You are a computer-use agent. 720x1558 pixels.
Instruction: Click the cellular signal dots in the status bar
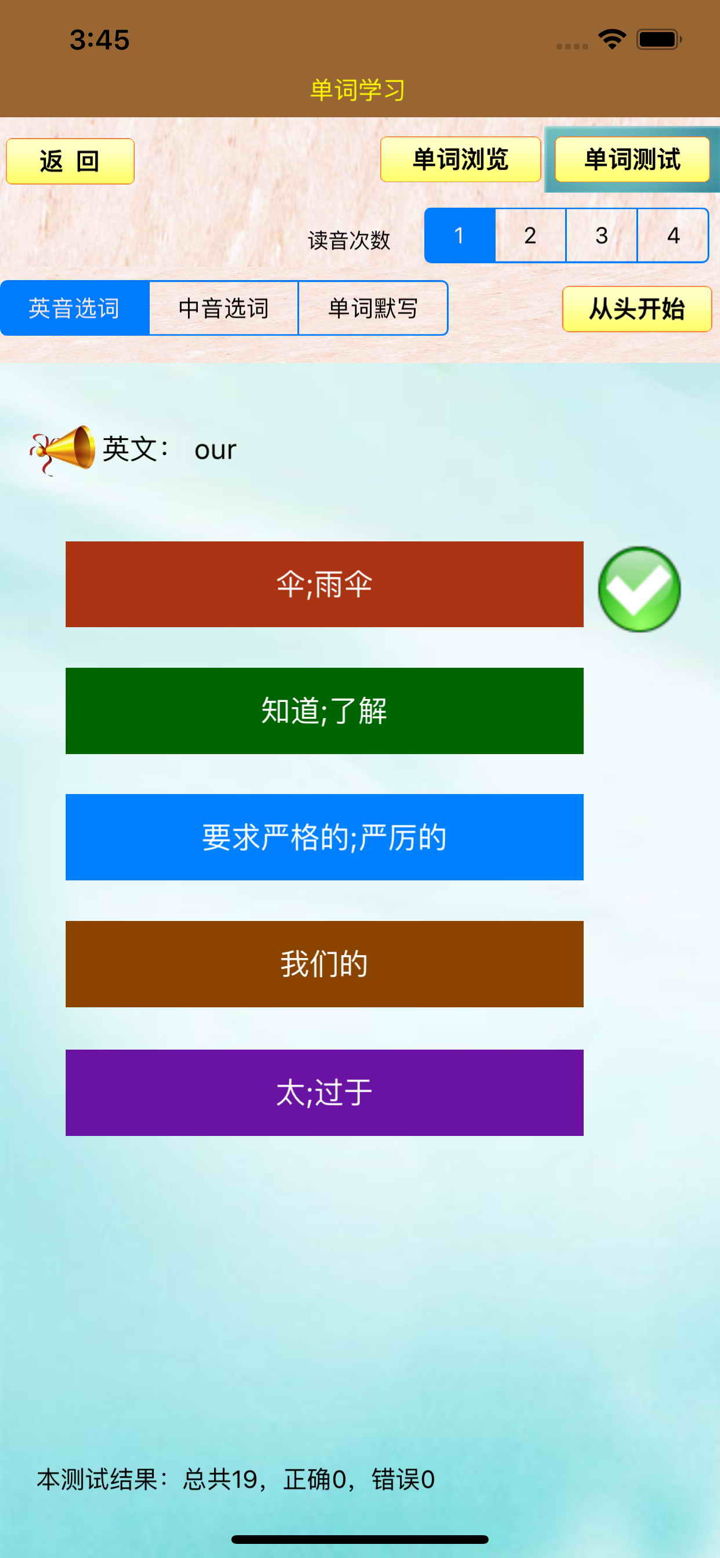pos(570,44)
